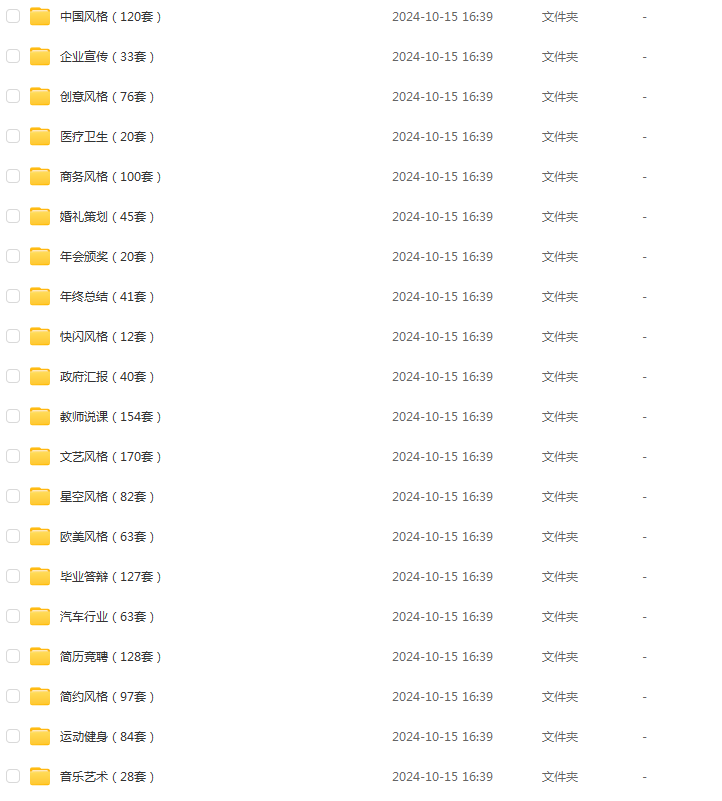Open the 汽车行业(63套) folder

106,617
